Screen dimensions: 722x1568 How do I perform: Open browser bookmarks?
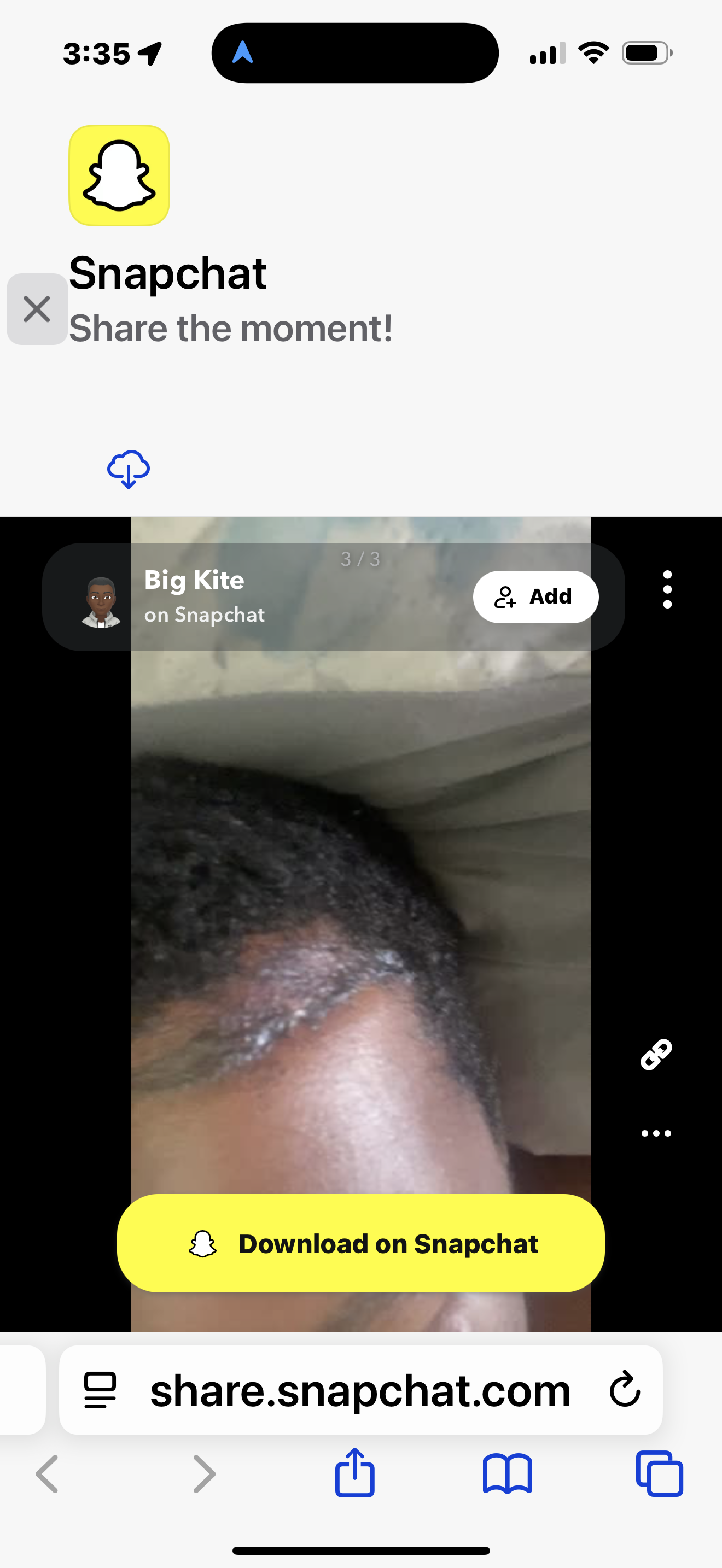pyautogui.click(x=507, y=1473)
